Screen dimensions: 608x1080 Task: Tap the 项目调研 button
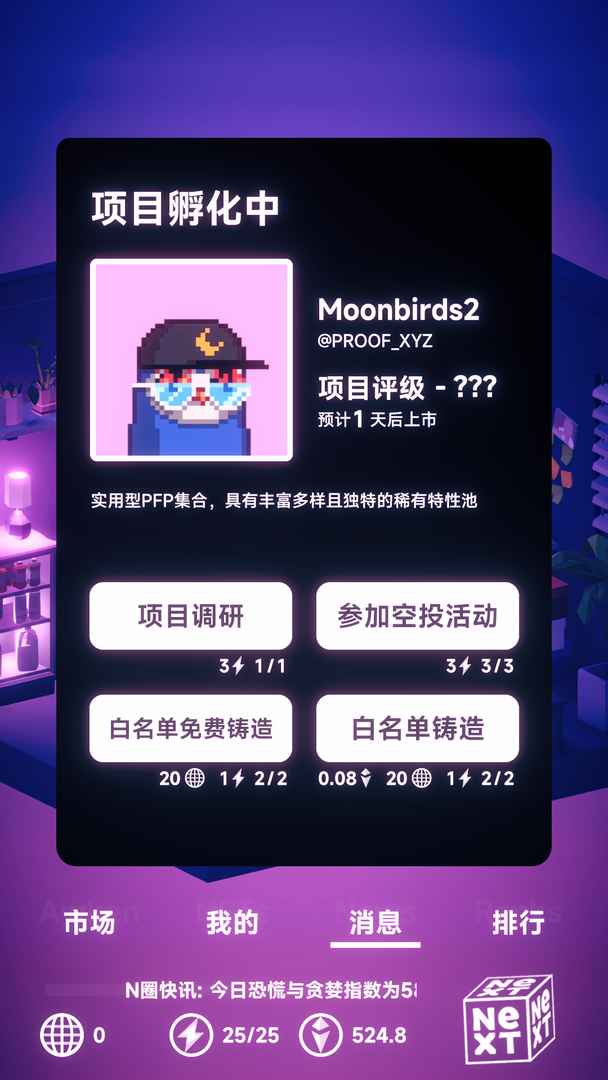[x=191, y=616]
